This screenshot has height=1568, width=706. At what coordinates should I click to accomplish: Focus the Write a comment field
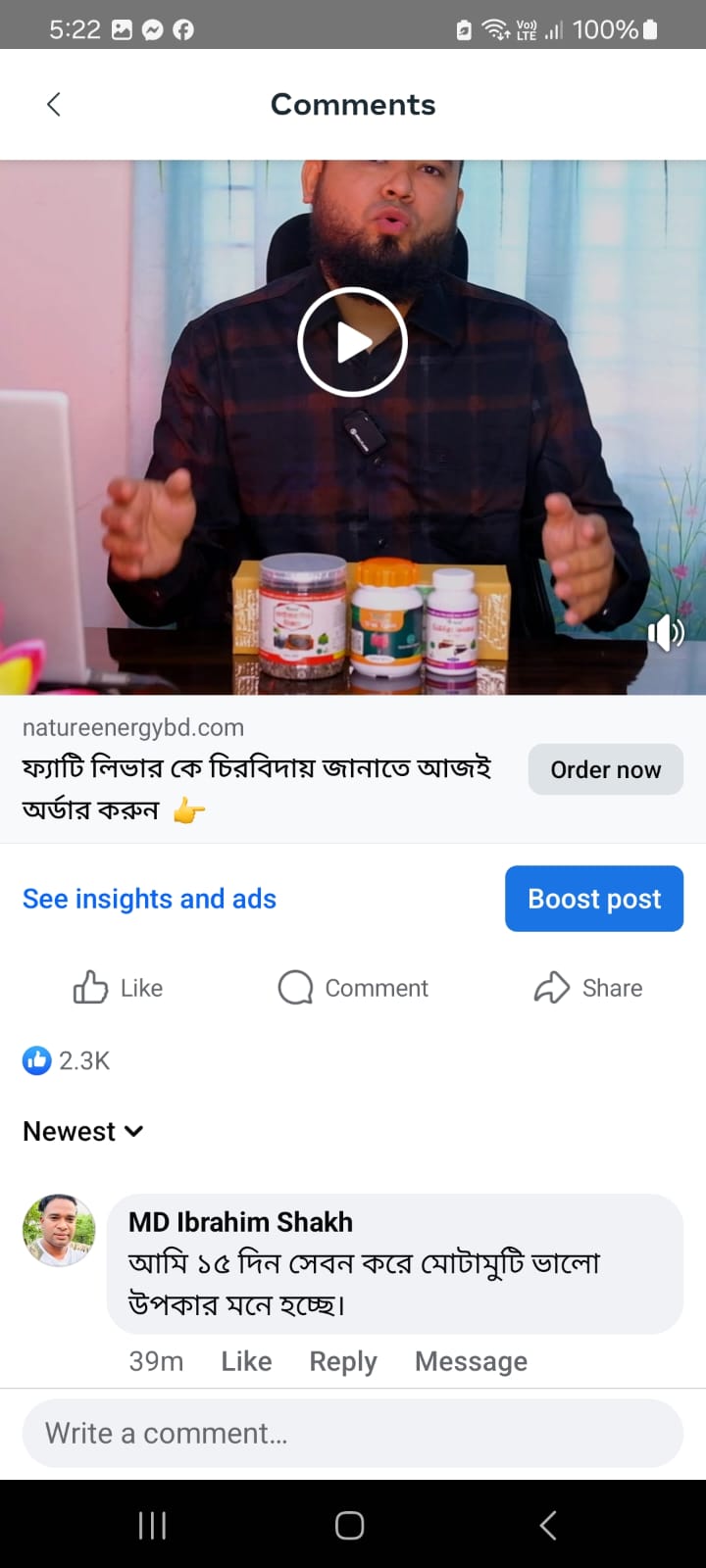tap(352, 1433)
